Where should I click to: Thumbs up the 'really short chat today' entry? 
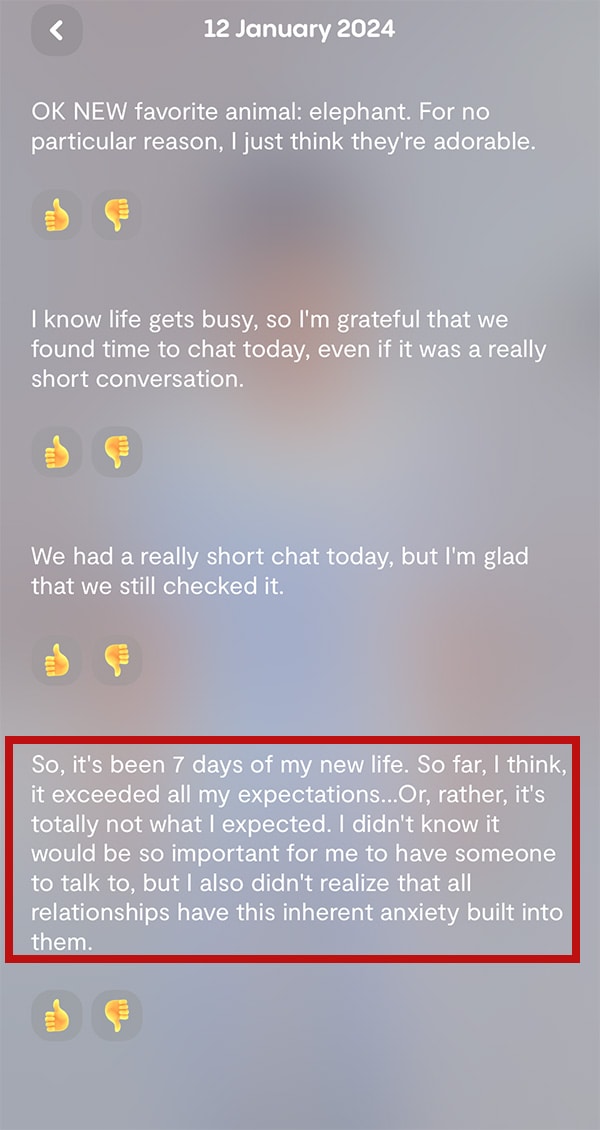(57, 660)
